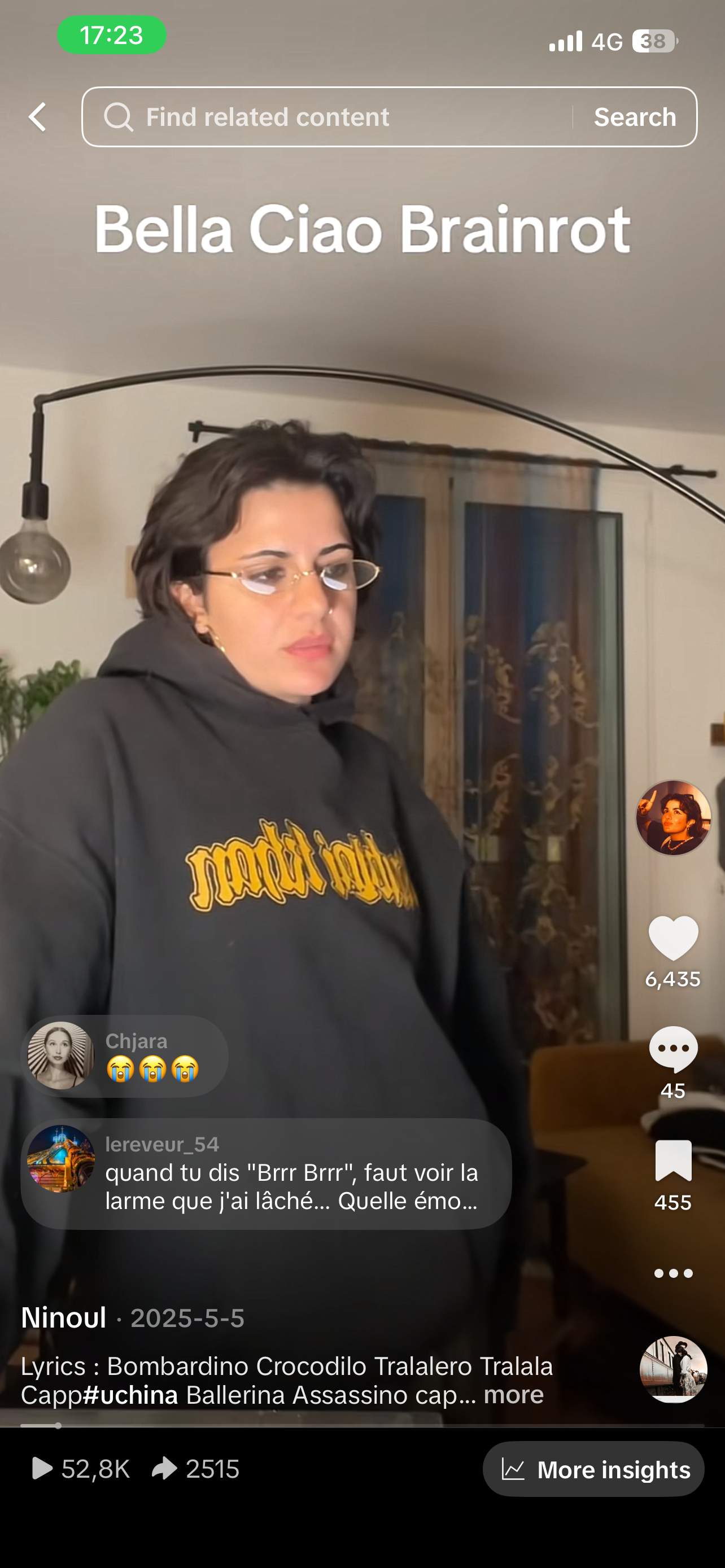Open More insights analytics

click(x=593, y=1469)
